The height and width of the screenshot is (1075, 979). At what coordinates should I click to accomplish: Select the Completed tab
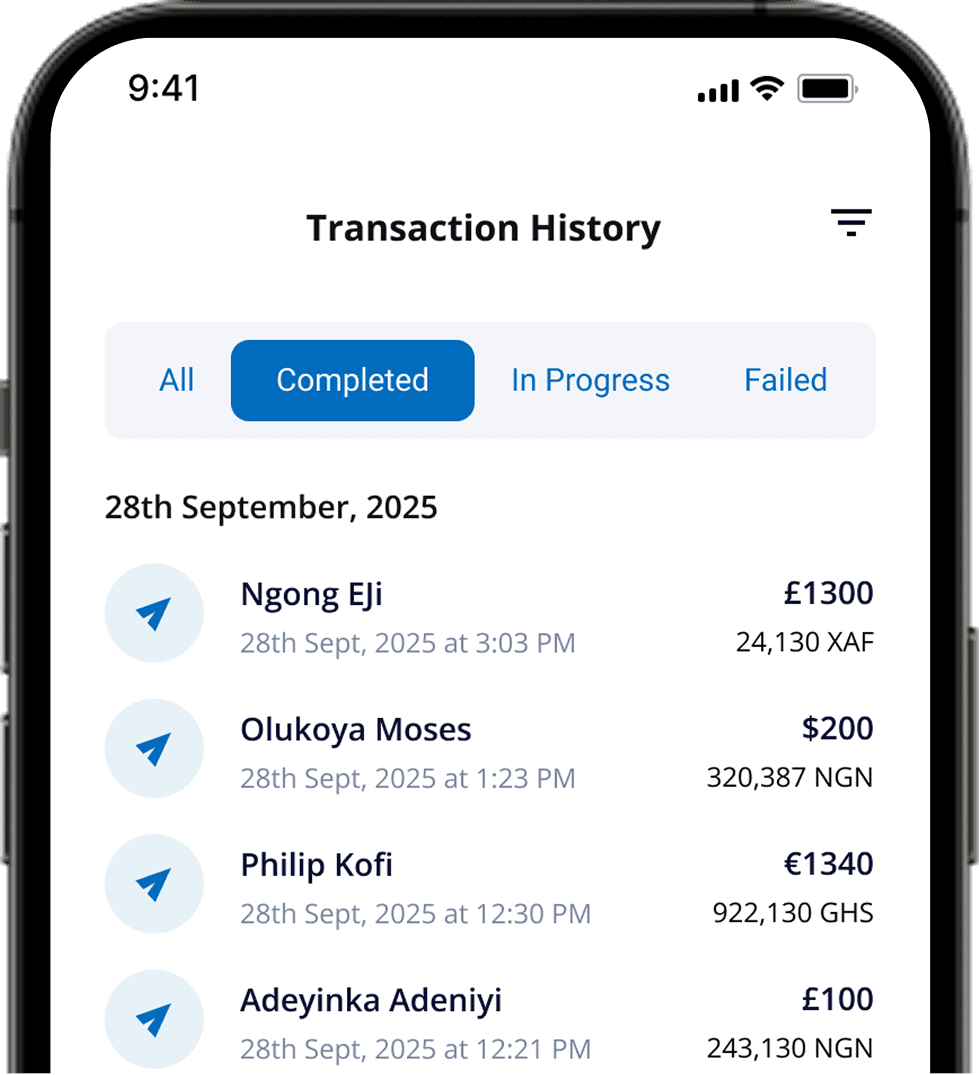[352, 380]
